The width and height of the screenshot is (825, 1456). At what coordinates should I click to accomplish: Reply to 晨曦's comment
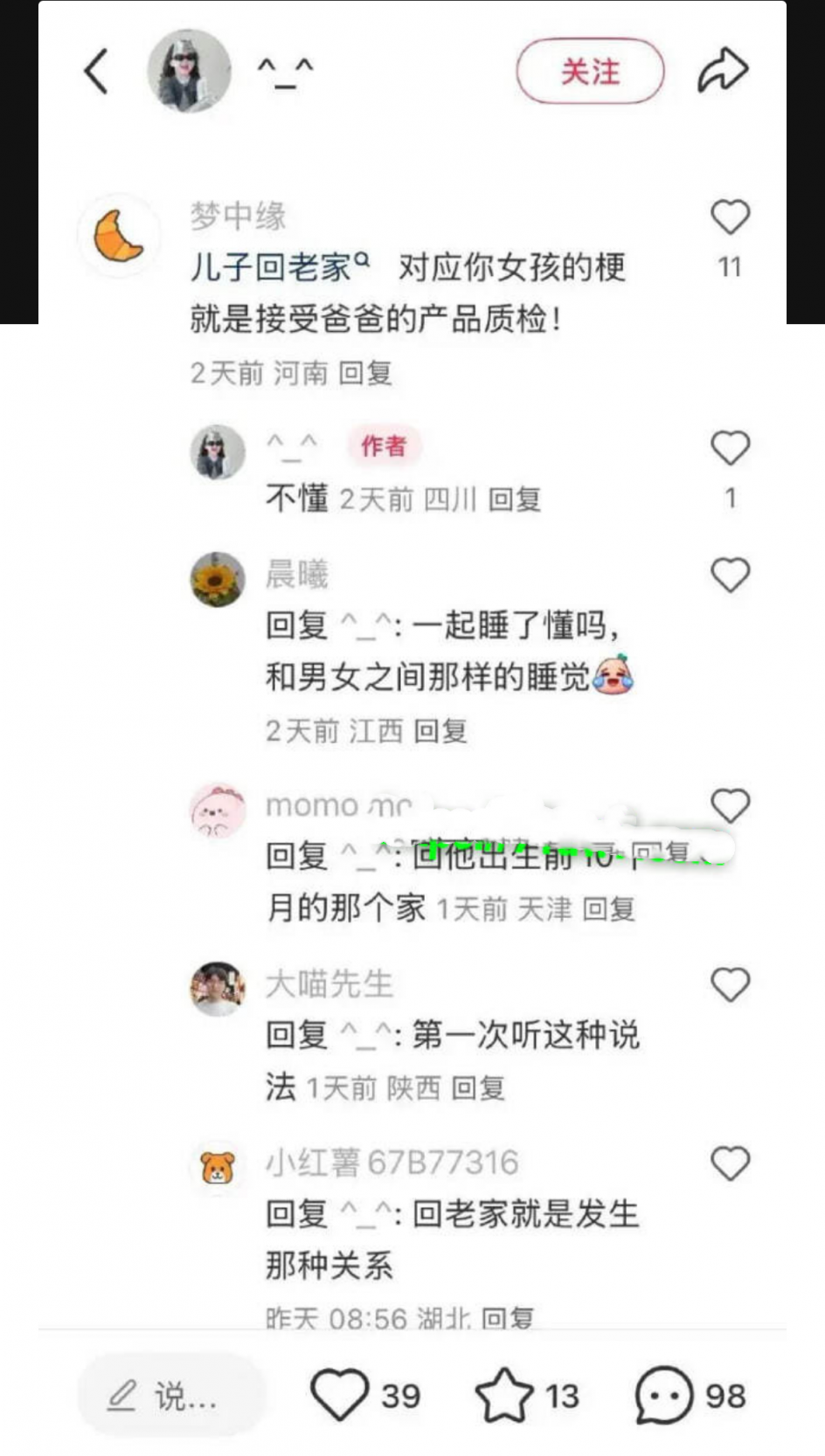pos(440,730)
